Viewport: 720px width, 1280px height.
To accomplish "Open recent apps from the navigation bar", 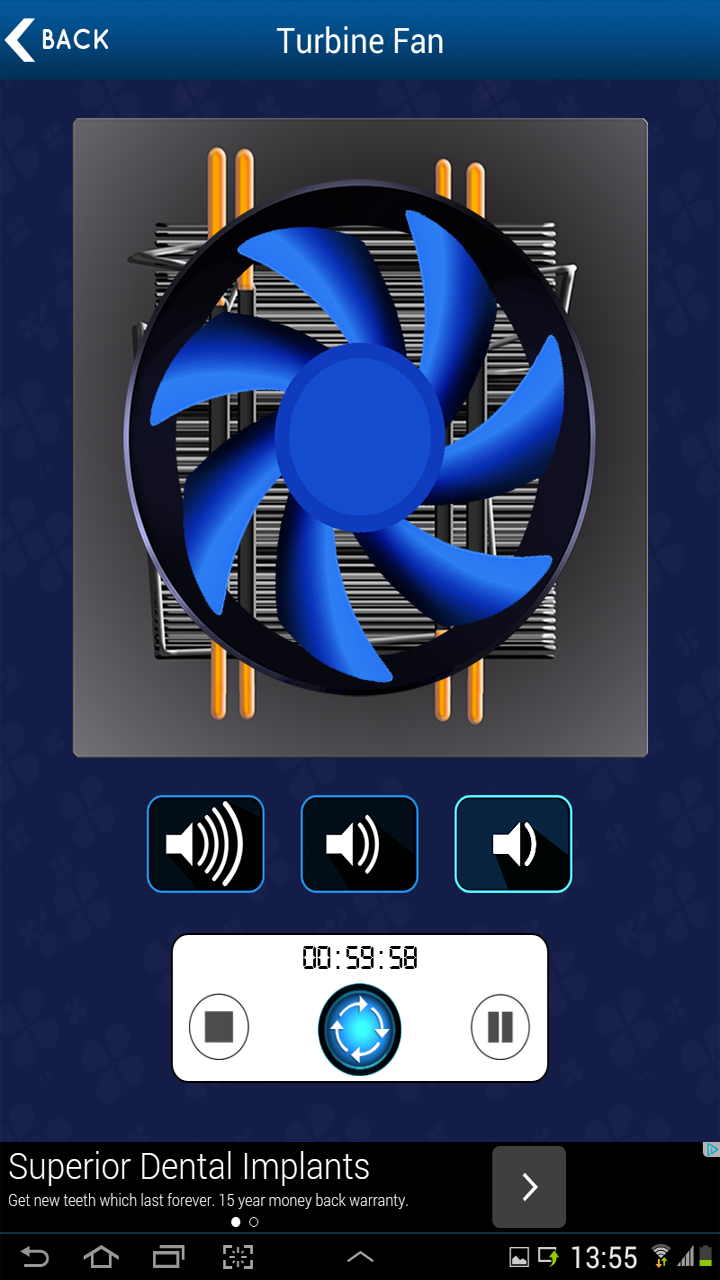I will tap(171, 1256).
